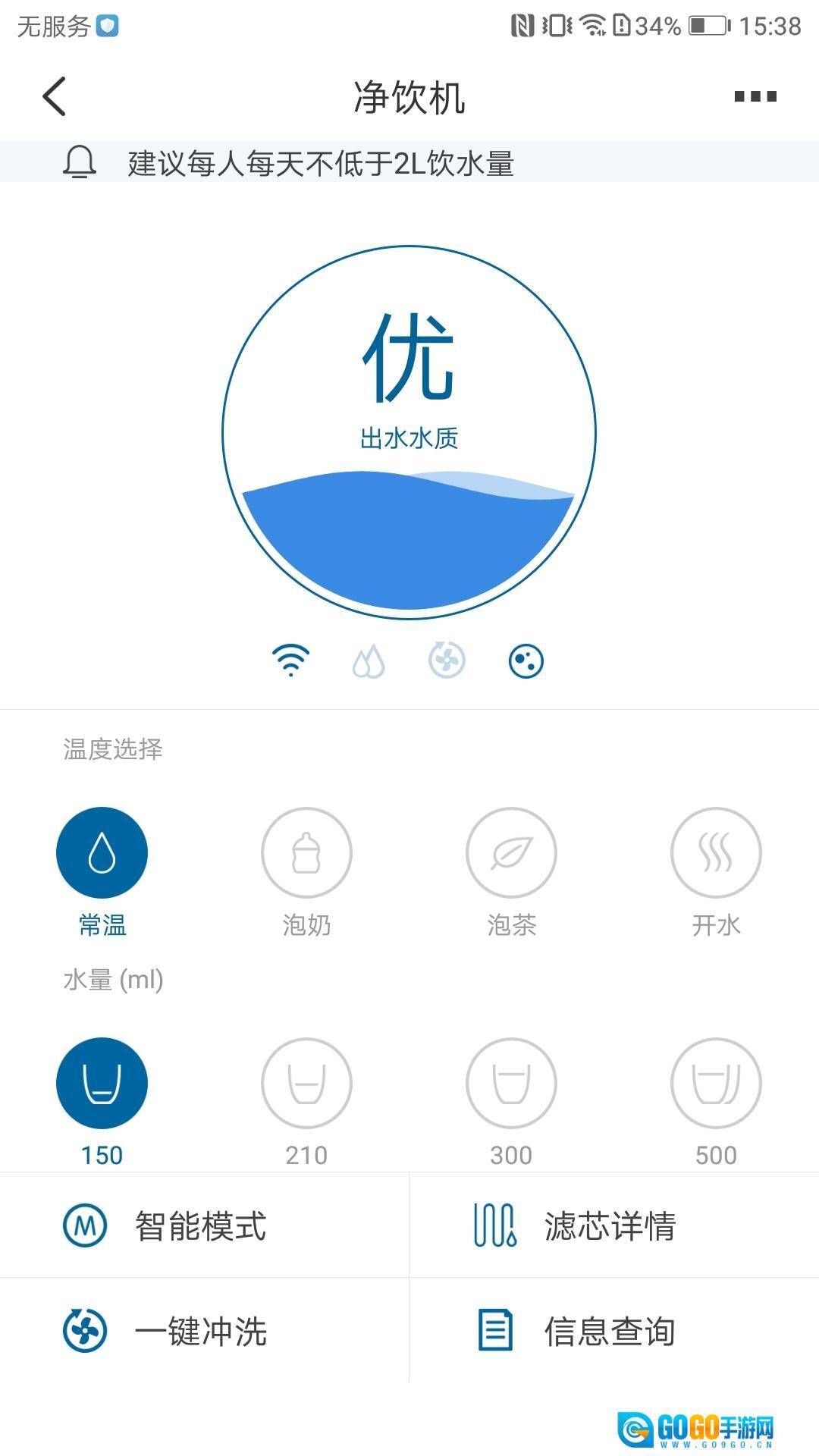
Task: Go back from the 净饮机 screen
Action: (x=55, y=96)
